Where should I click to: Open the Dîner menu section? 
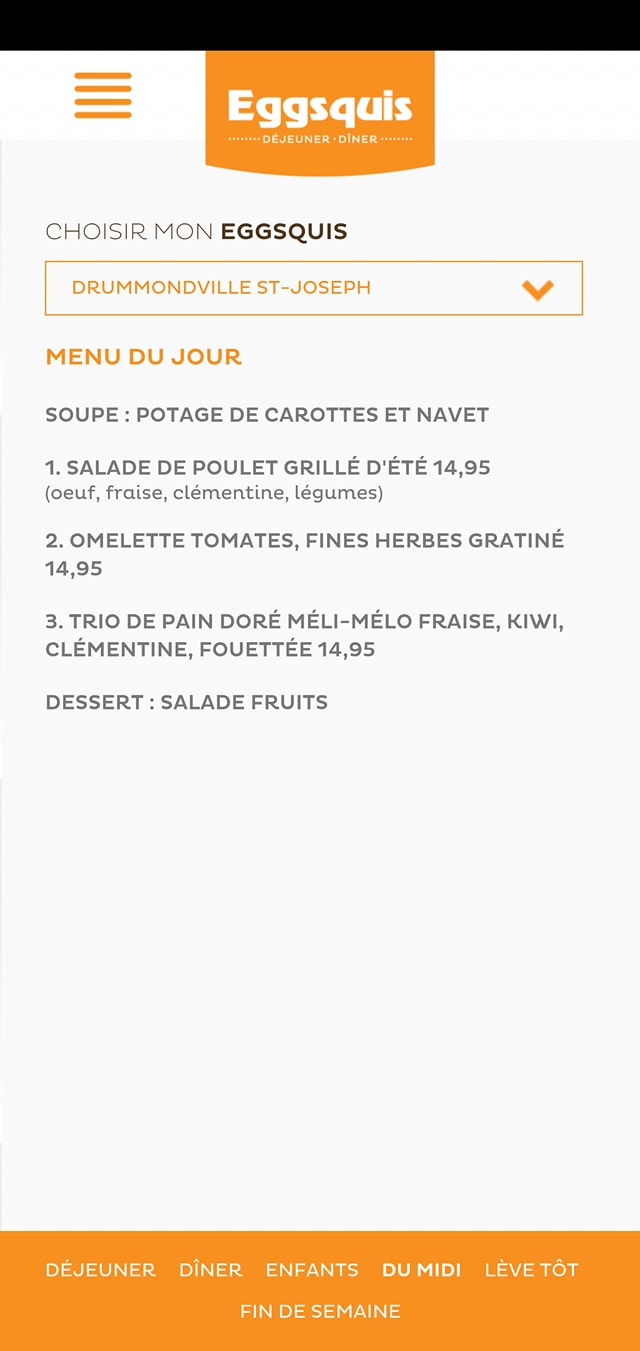click(x=210, y=1270)
